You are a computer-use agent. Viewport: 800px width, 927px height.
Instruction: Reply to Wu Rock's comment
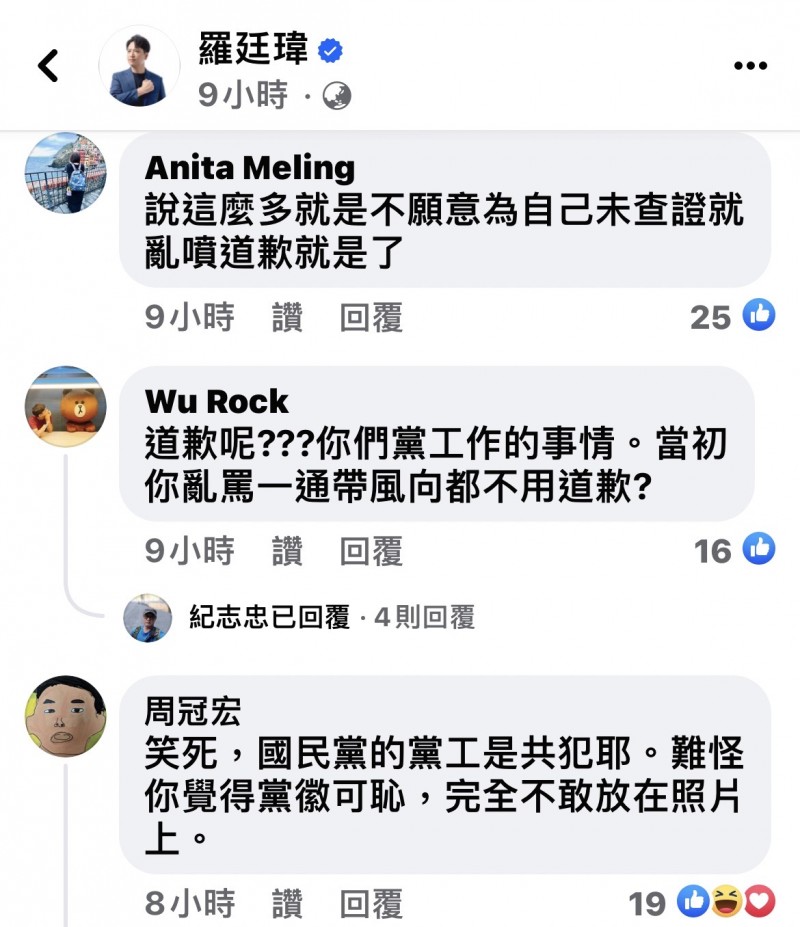pos(371,551)
